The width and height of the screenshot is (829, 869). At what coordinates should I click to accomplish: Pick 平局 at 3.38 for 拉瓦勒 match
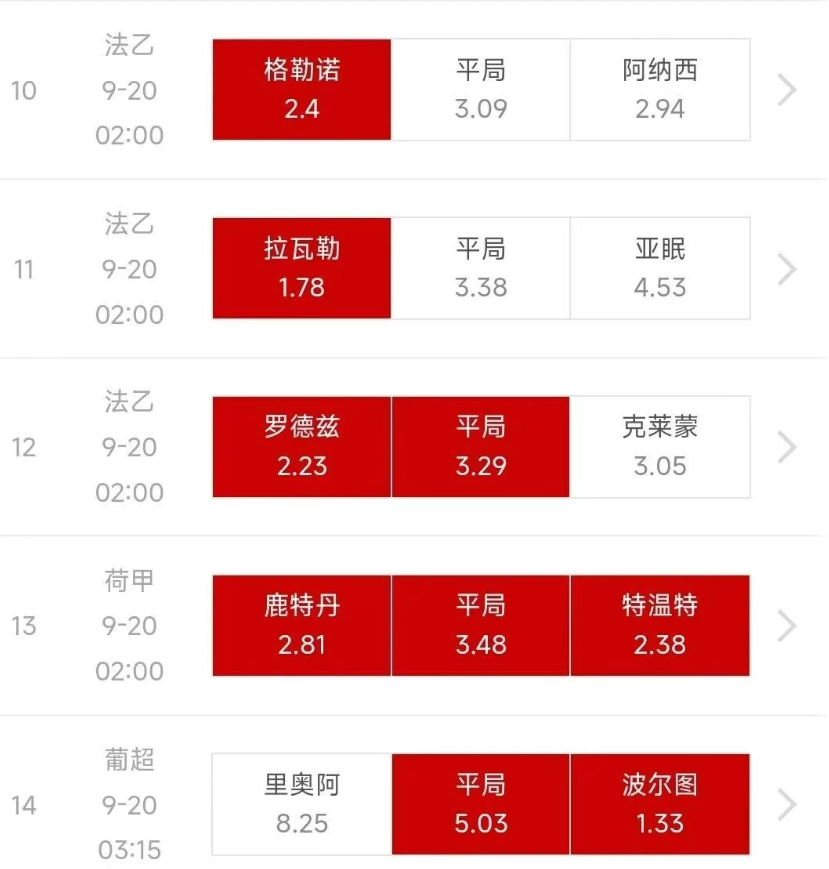pos(480,268)
